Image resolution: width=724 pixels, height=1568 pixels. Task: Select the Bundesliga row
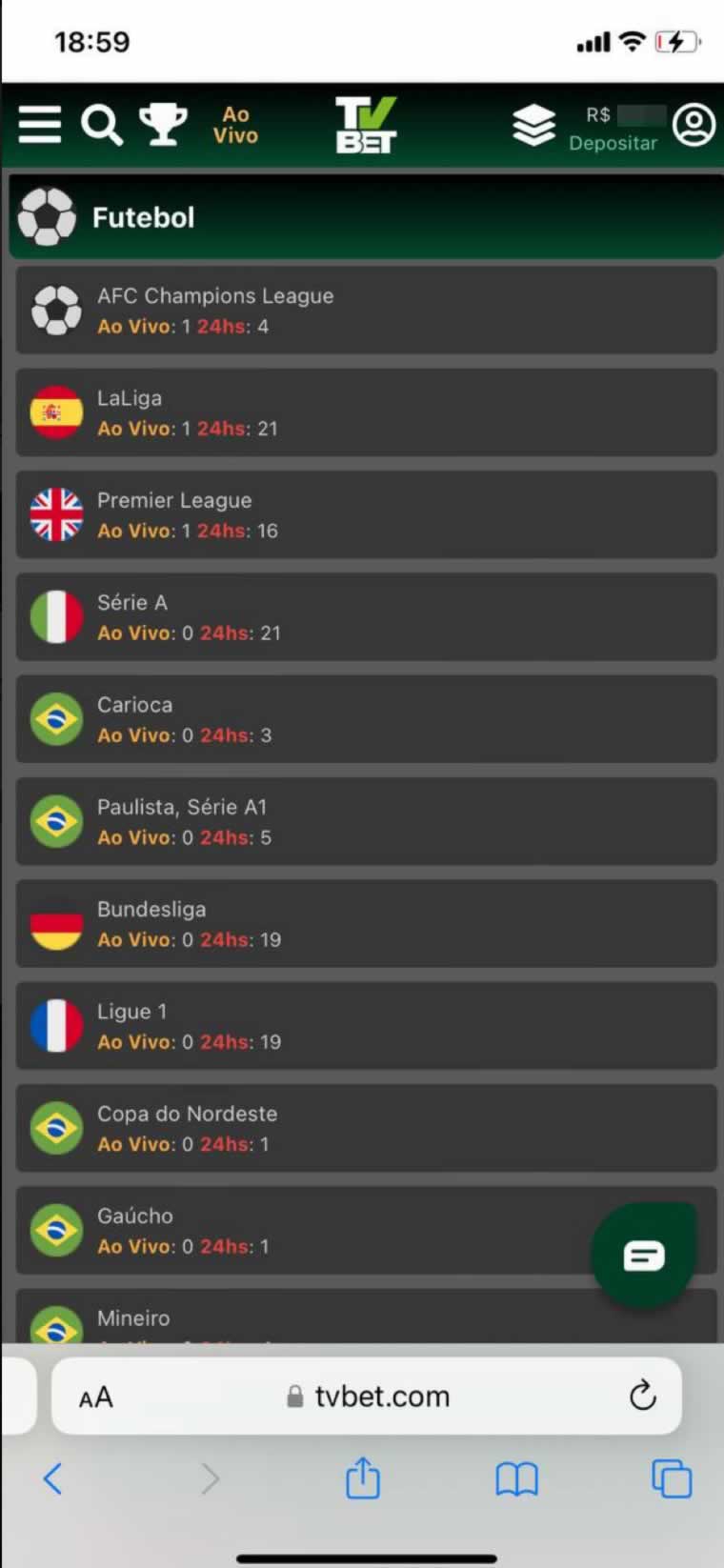(366, 923)
